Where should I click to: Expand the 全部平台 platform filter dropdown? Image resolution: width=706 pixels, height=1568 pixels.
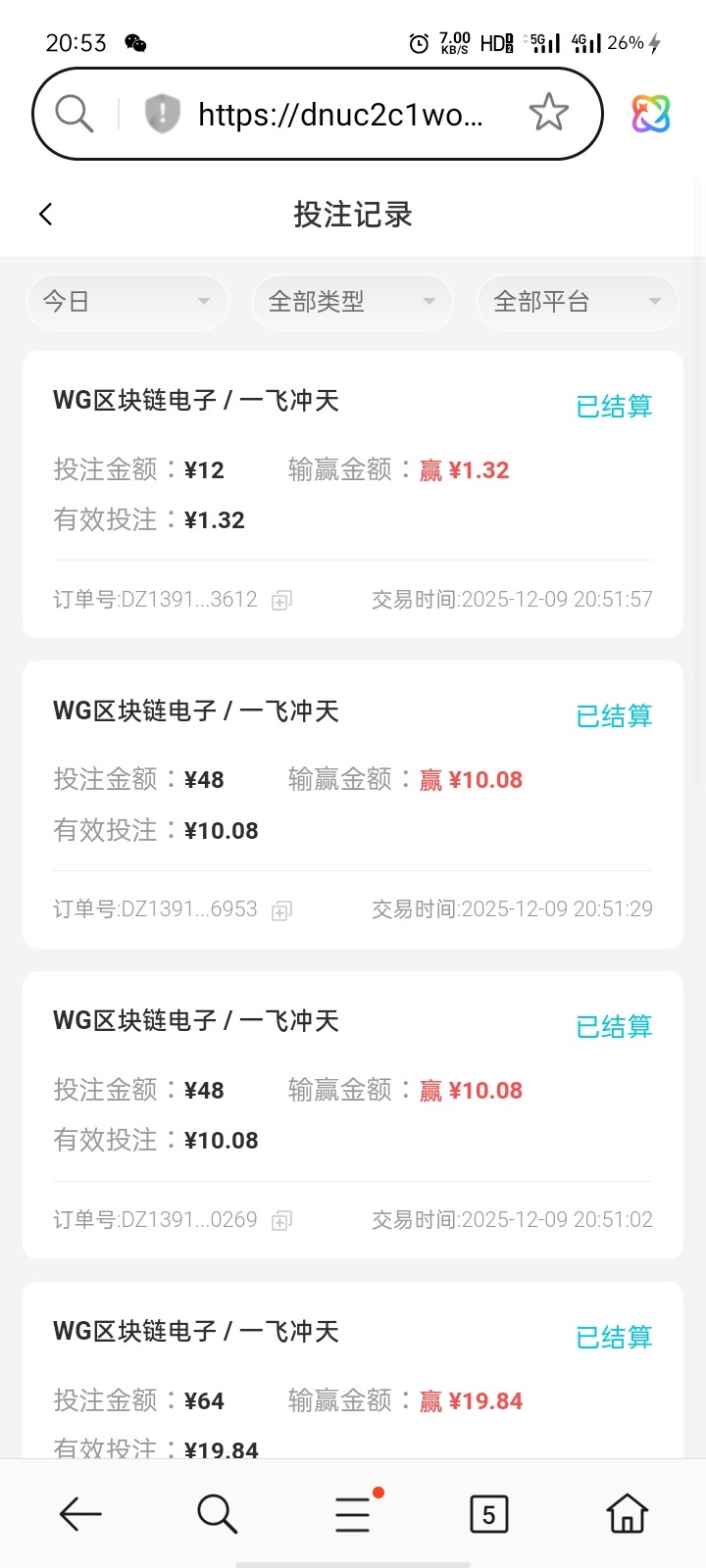tap(577, 303)
